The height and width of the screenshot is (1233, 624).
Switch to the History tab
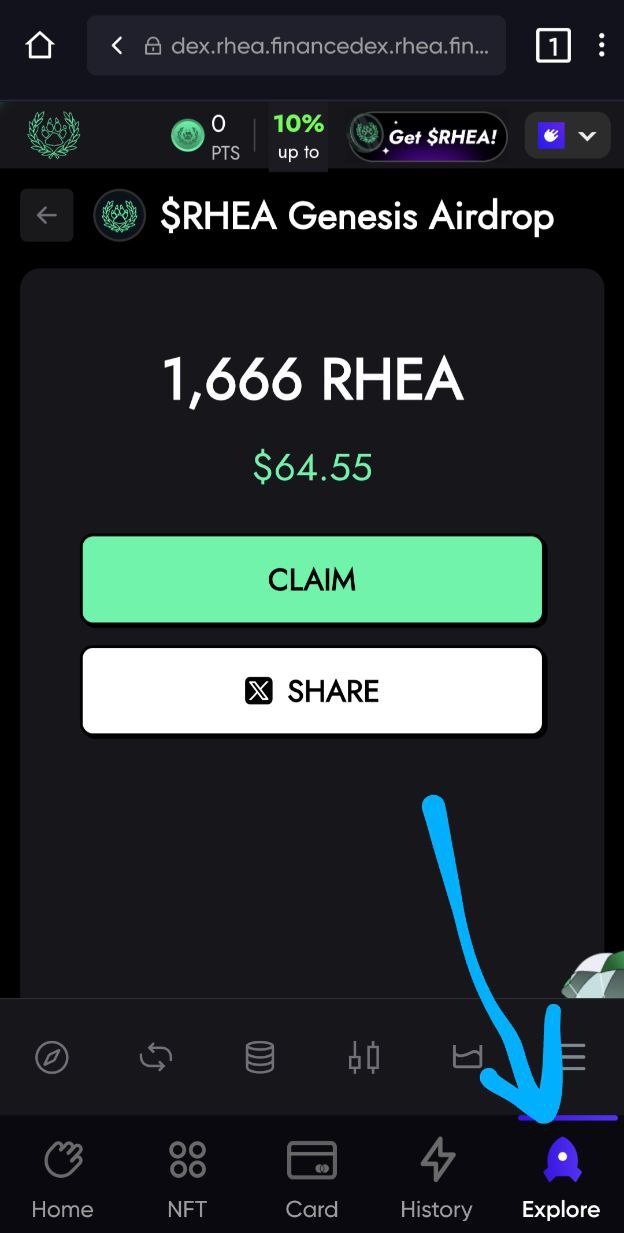click(436, 1180)
